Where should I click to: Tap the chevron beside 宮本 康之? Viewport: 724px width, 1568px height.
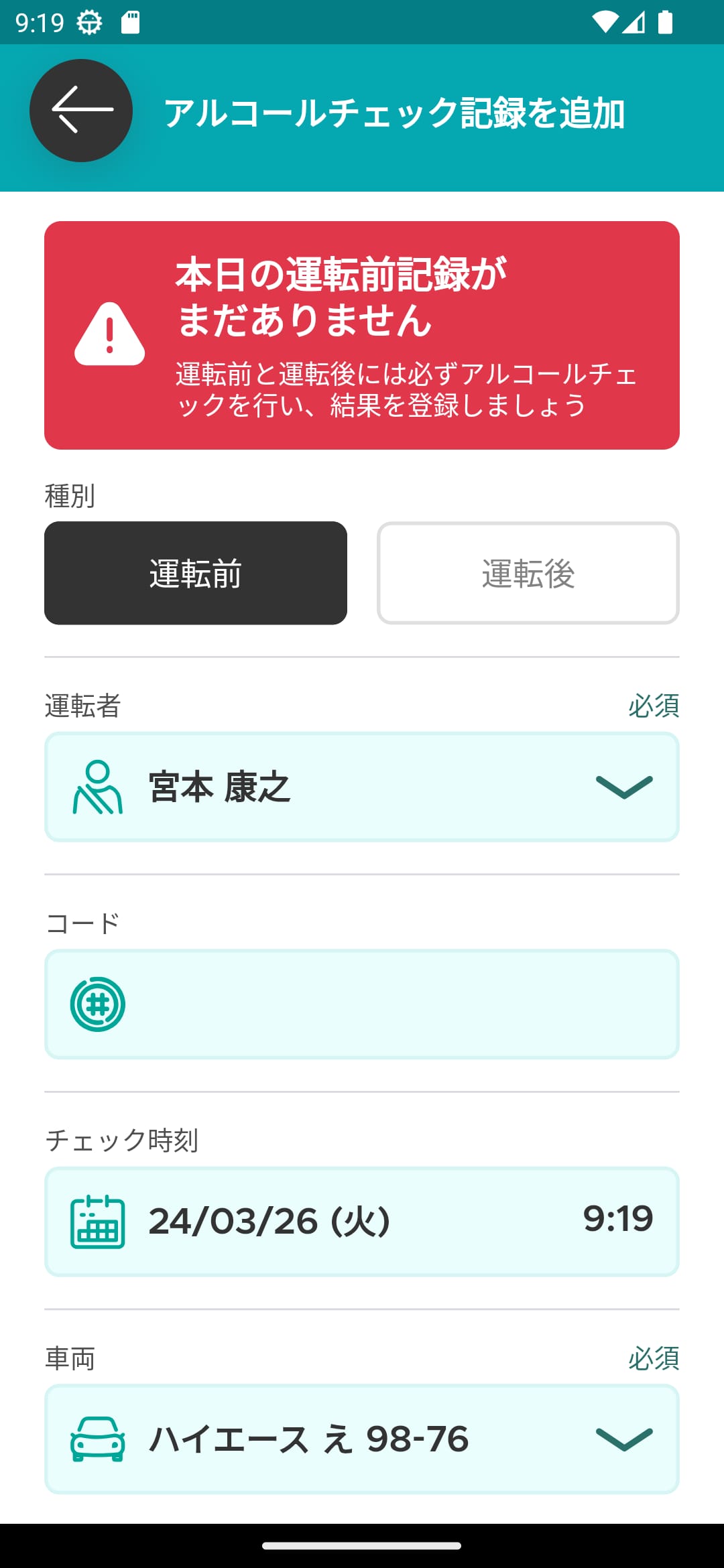(625, 786)
